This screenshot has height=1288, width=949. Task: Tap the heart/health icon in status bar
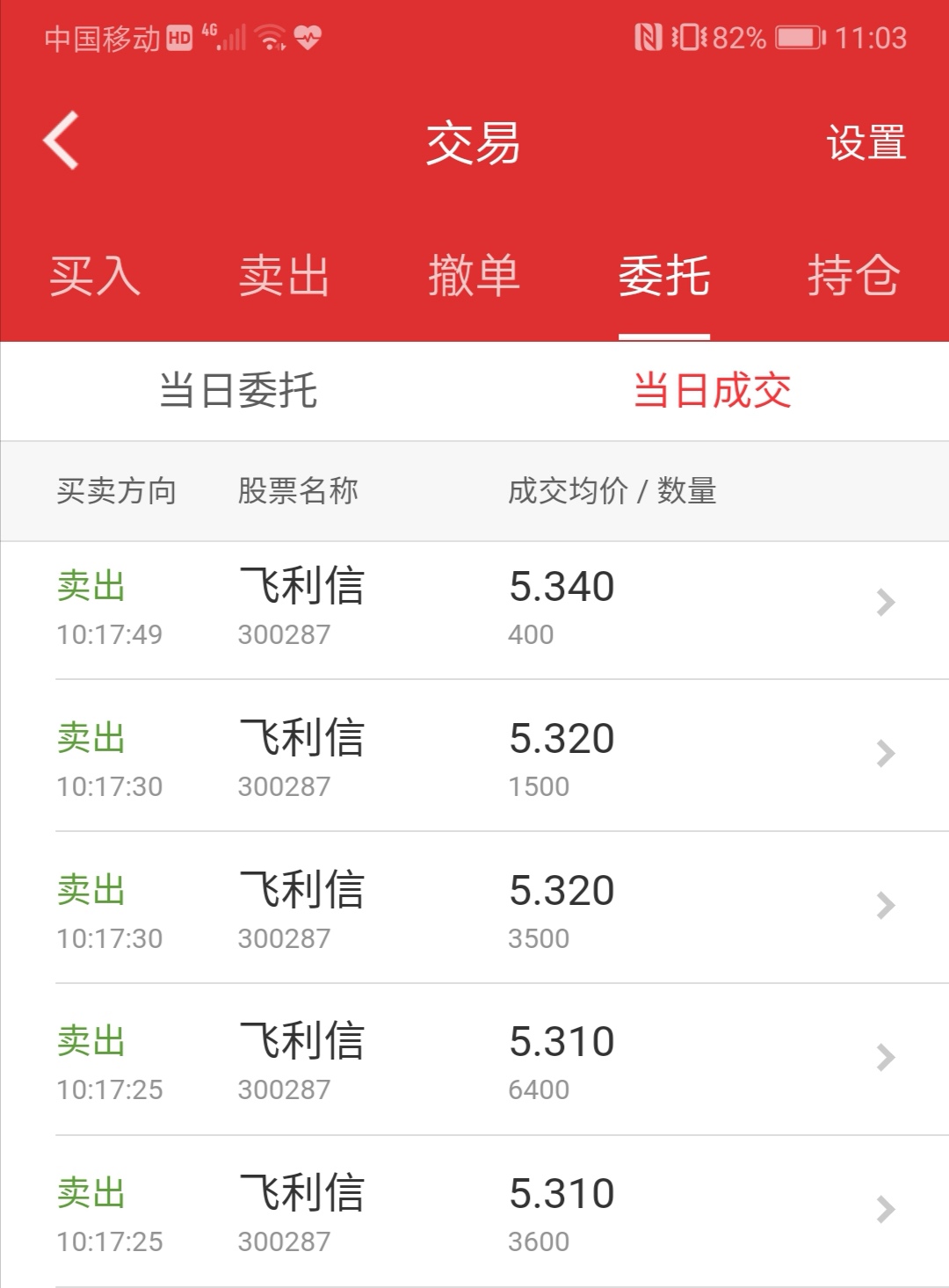coord(308,37)
